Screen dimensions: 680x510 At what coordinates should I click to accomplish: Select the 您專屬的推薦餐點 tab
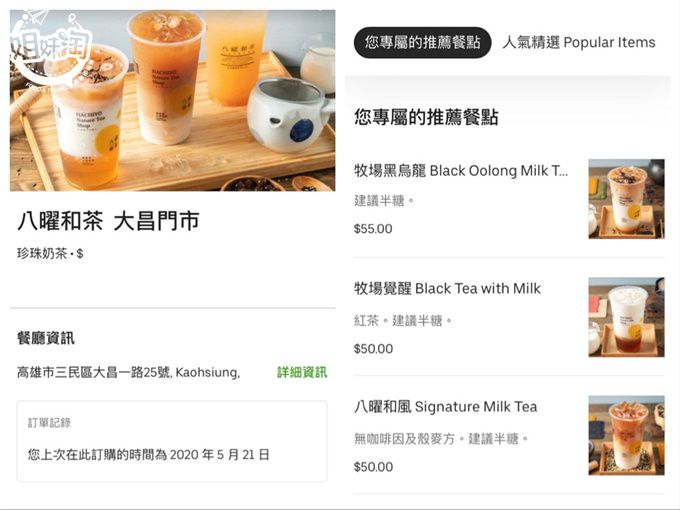tap(422, 42)
